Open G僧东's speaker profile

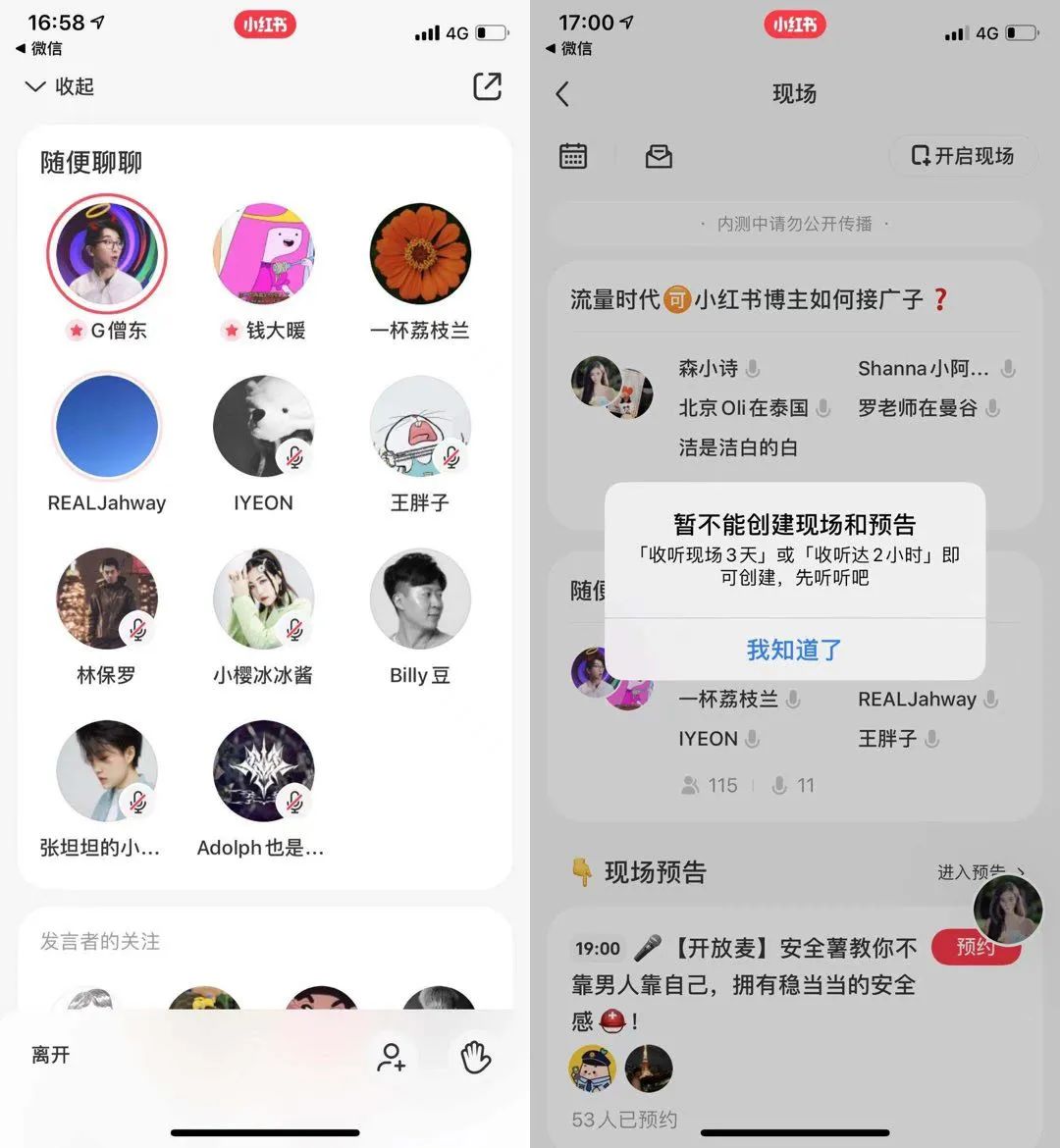107,254
